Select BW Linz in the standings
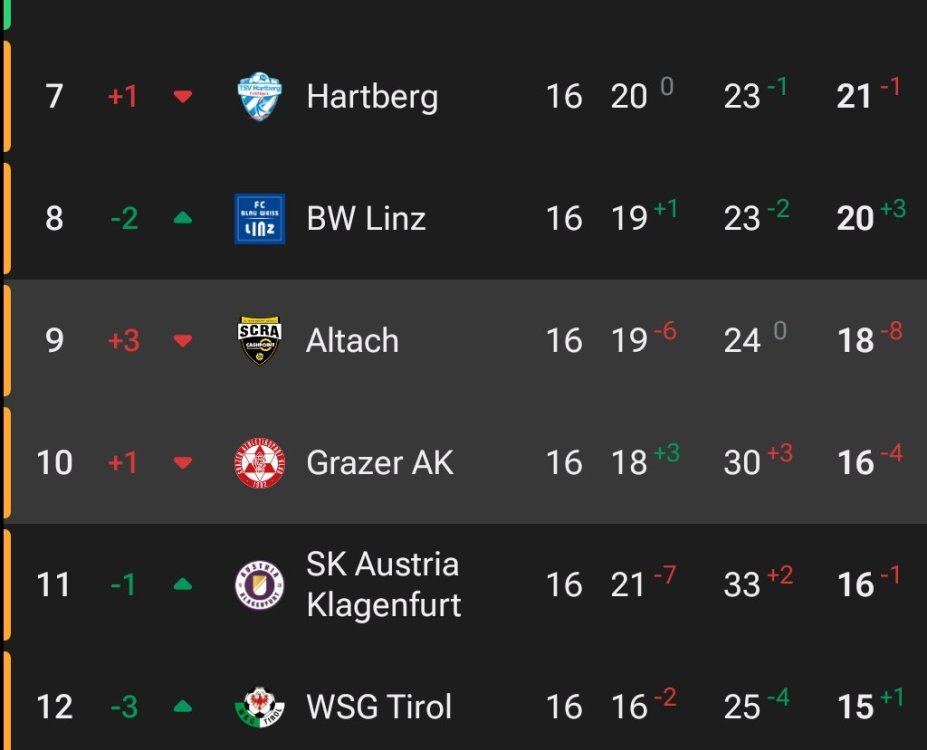The width and height of the screenshot is (927, 750). 365,219
